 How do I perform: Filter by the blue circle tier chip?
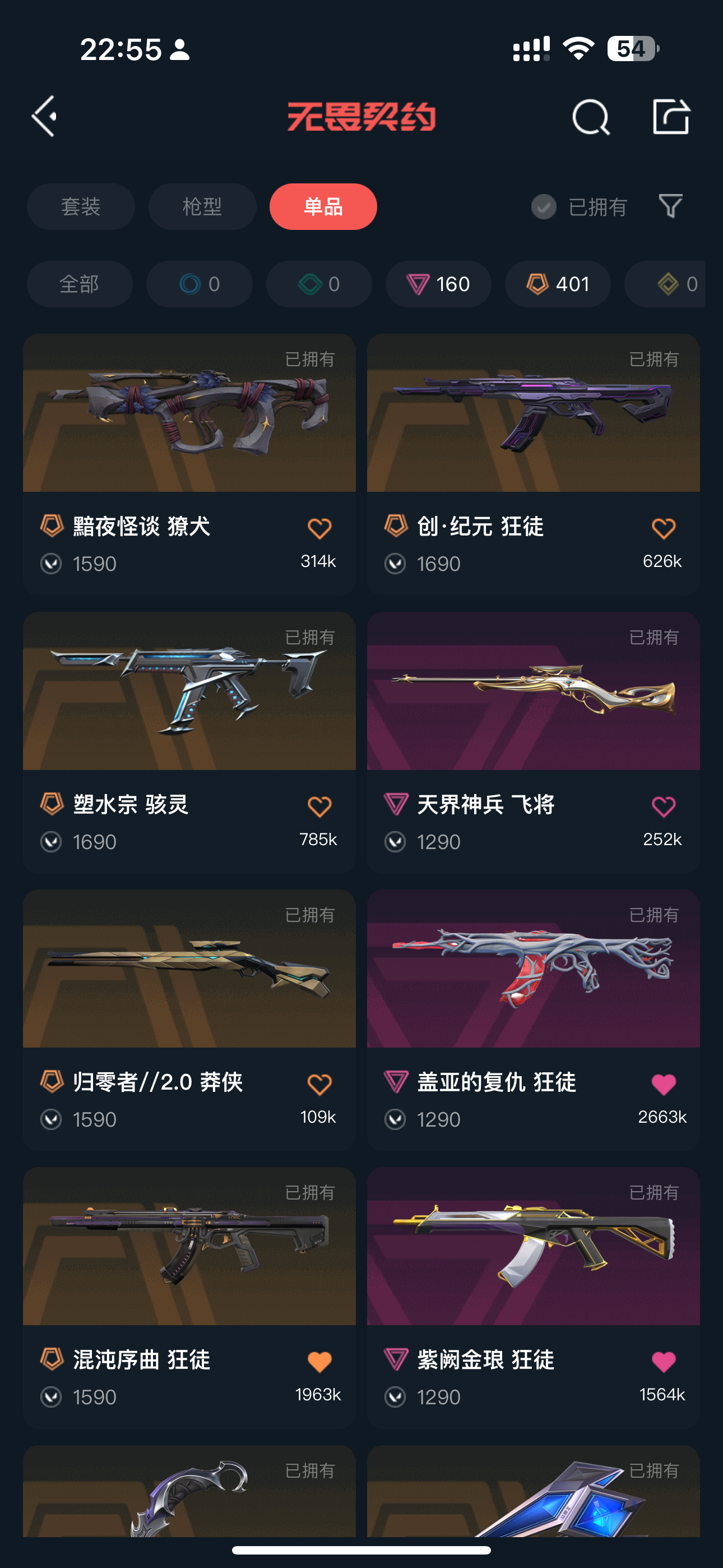pyautogui.click(x=199, y=284)
